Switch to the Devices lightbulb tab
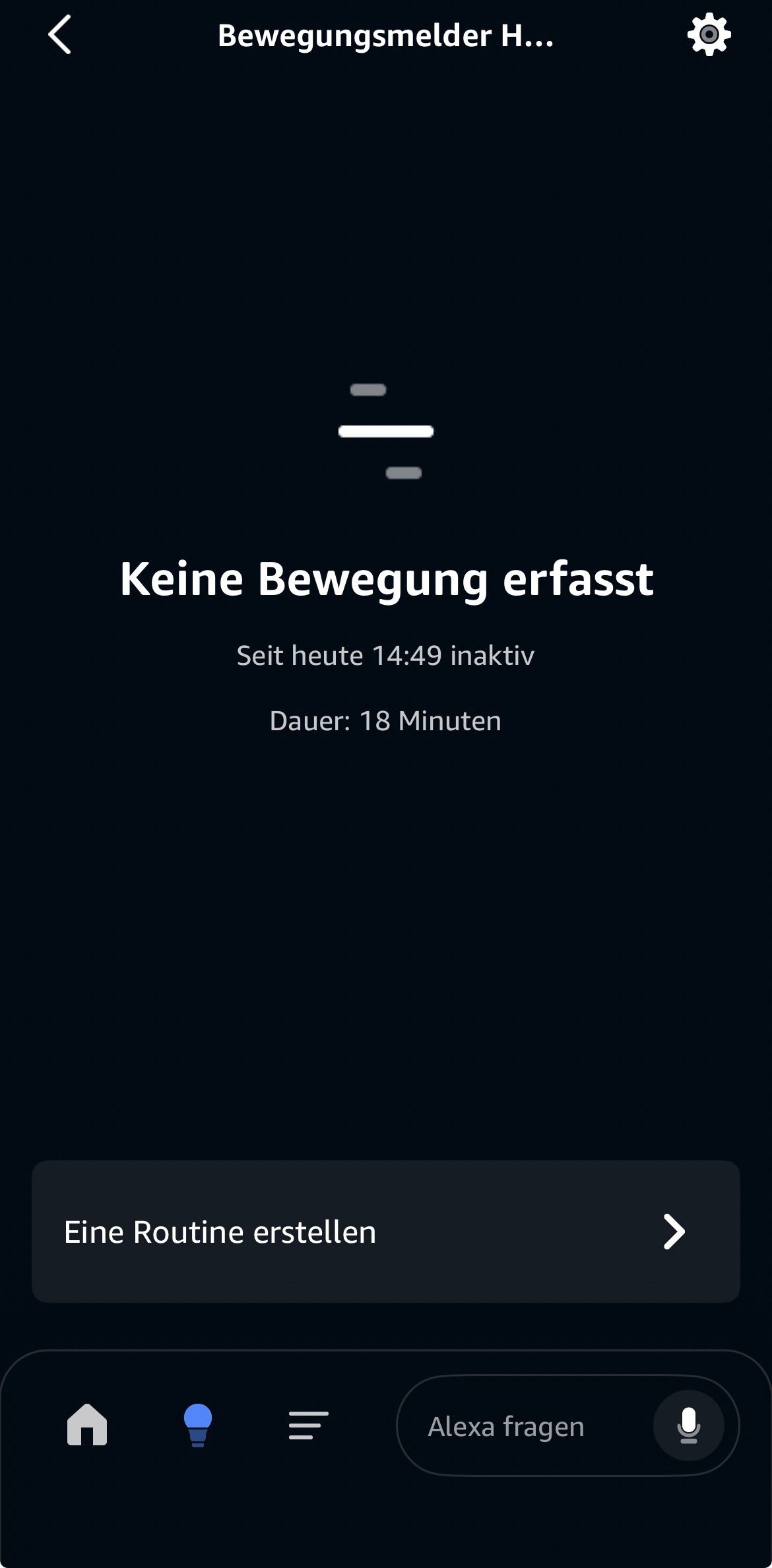This screenshot has width=772, height=1568. coord(197,1425)
